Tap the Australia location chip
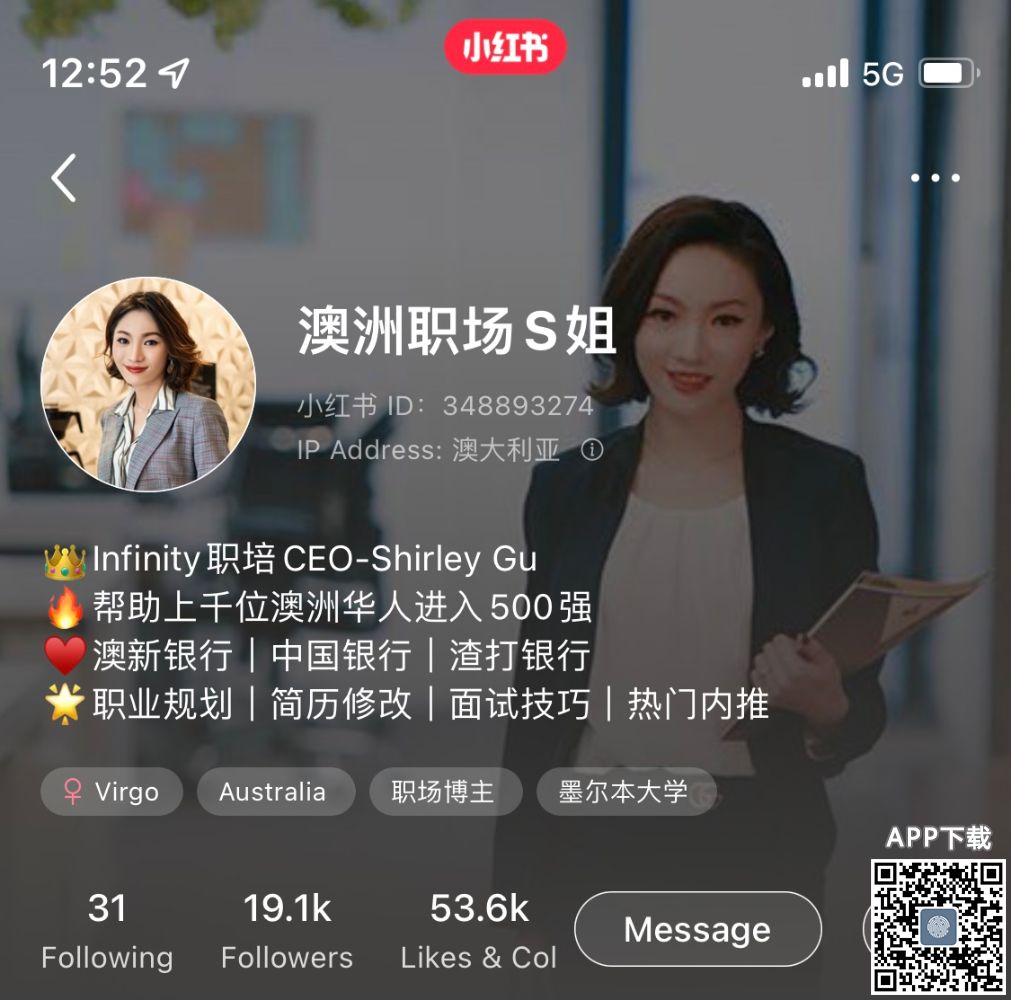1011x1000 pixels. tap(273, 792)
